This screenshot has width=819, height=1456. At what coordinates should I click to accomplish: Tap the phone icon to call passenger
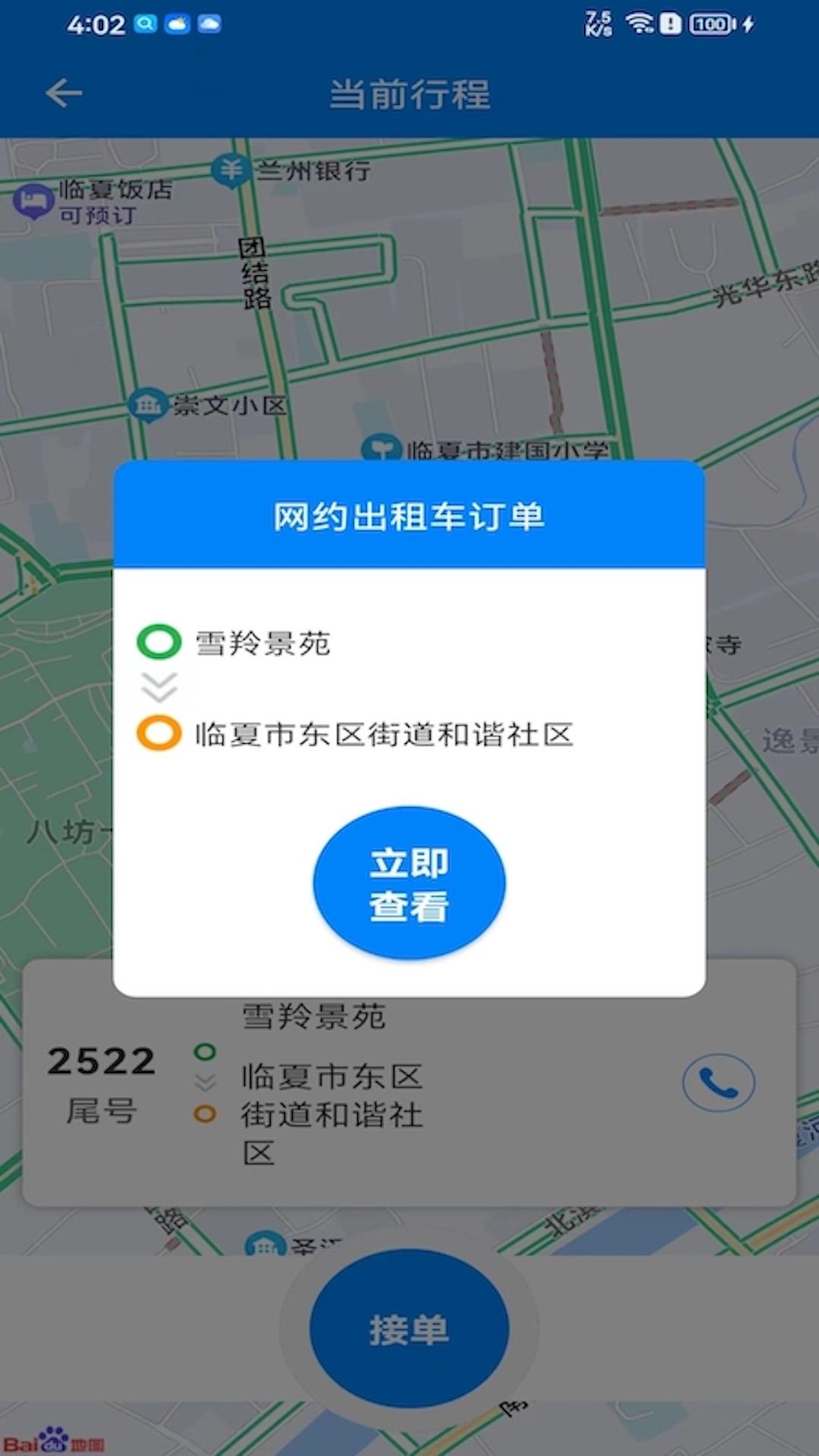point(718,1083)
